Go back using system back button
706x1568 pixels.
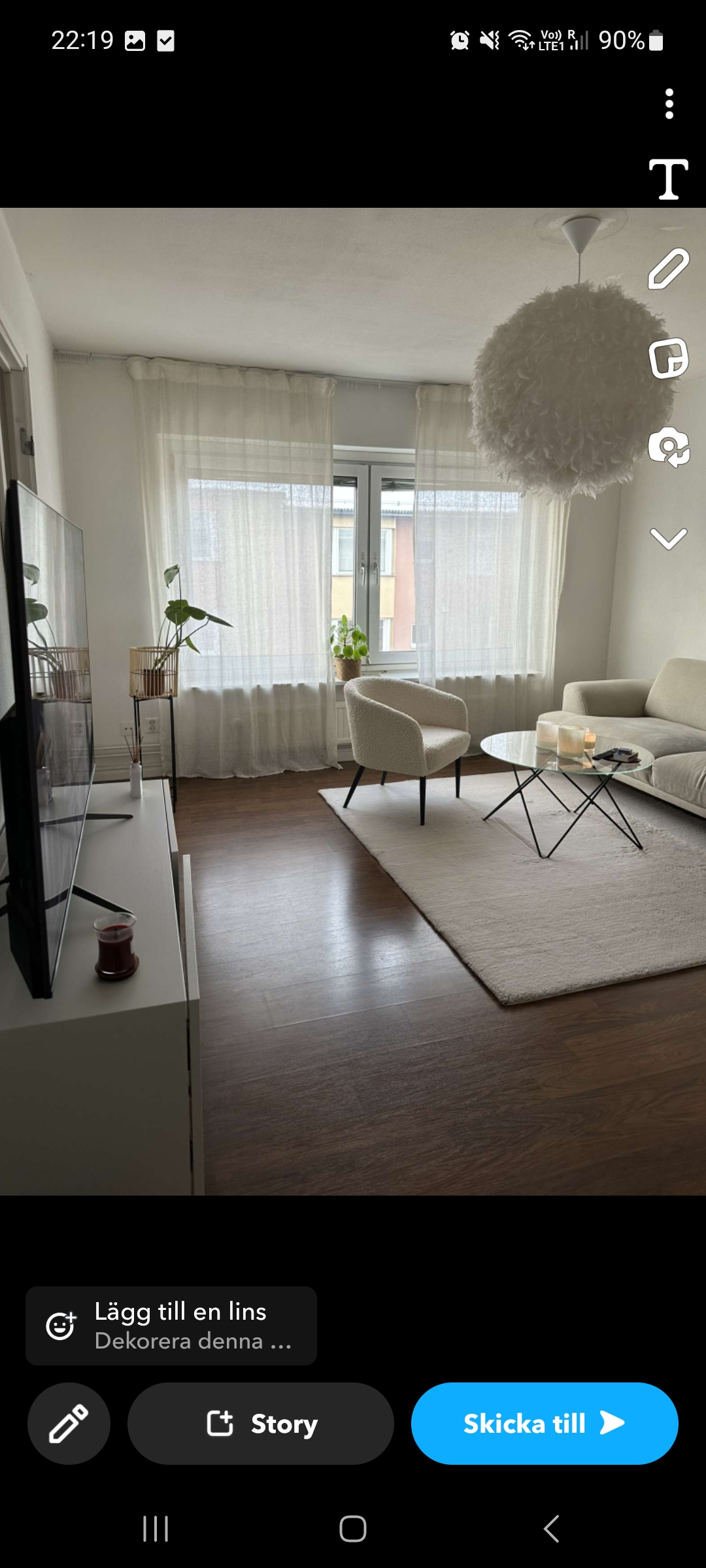[551, 1529]
